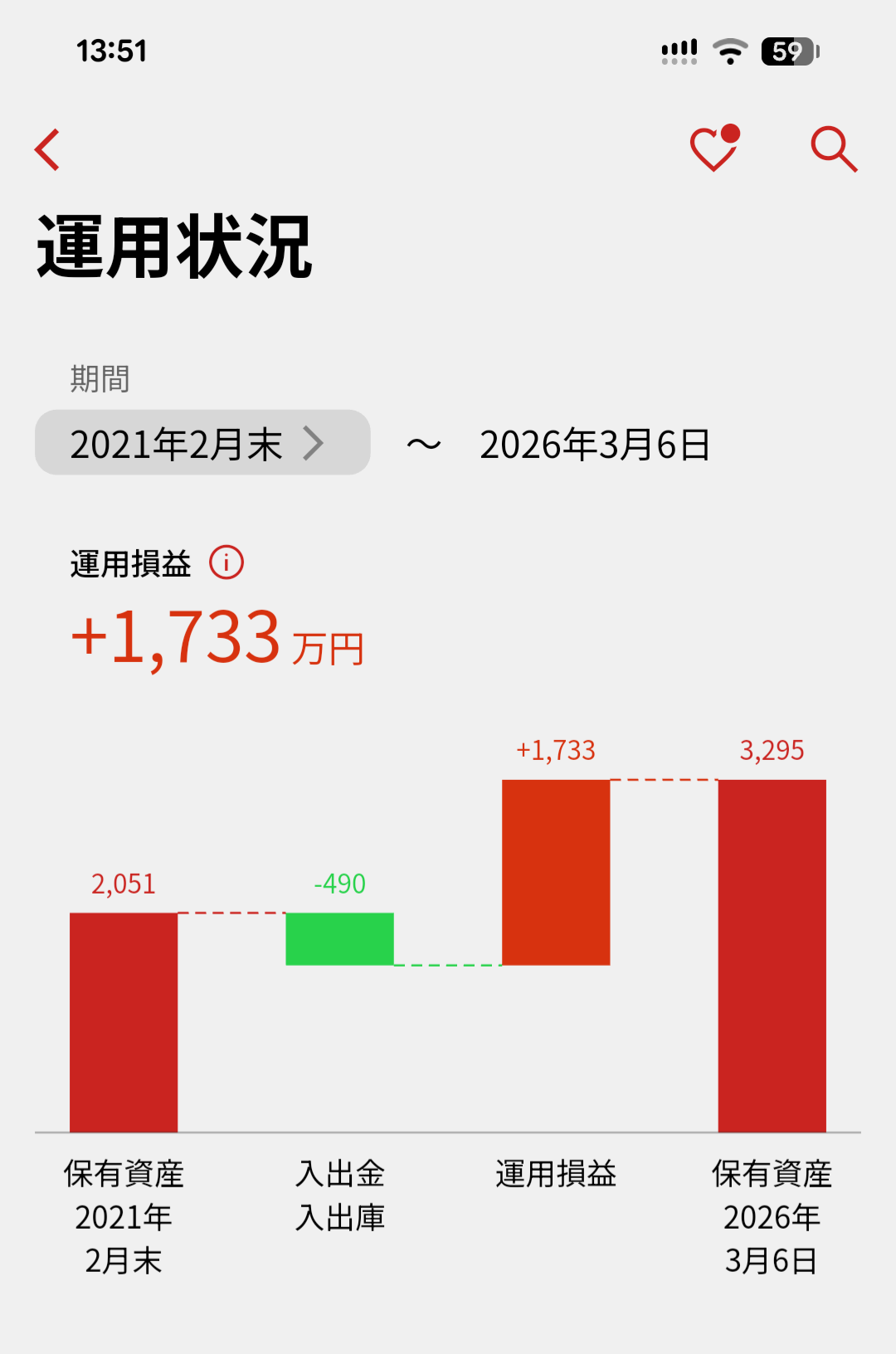Viewport: 896px width, 1354px height.
Task: Change the 2021年2月末 start period
Action: 202,443
